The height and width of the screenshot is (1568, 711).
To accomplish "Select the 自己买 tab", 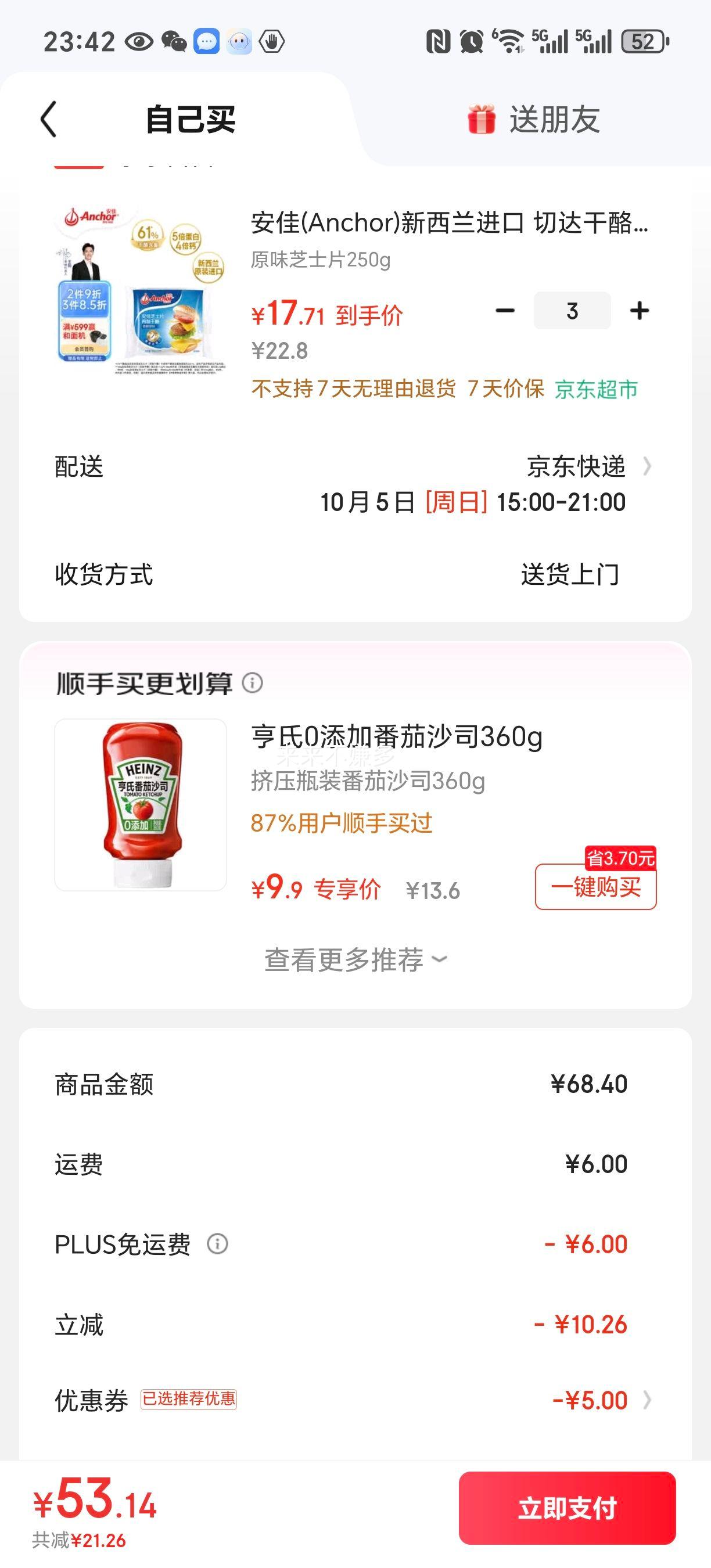I will click(x=190, y=119).
